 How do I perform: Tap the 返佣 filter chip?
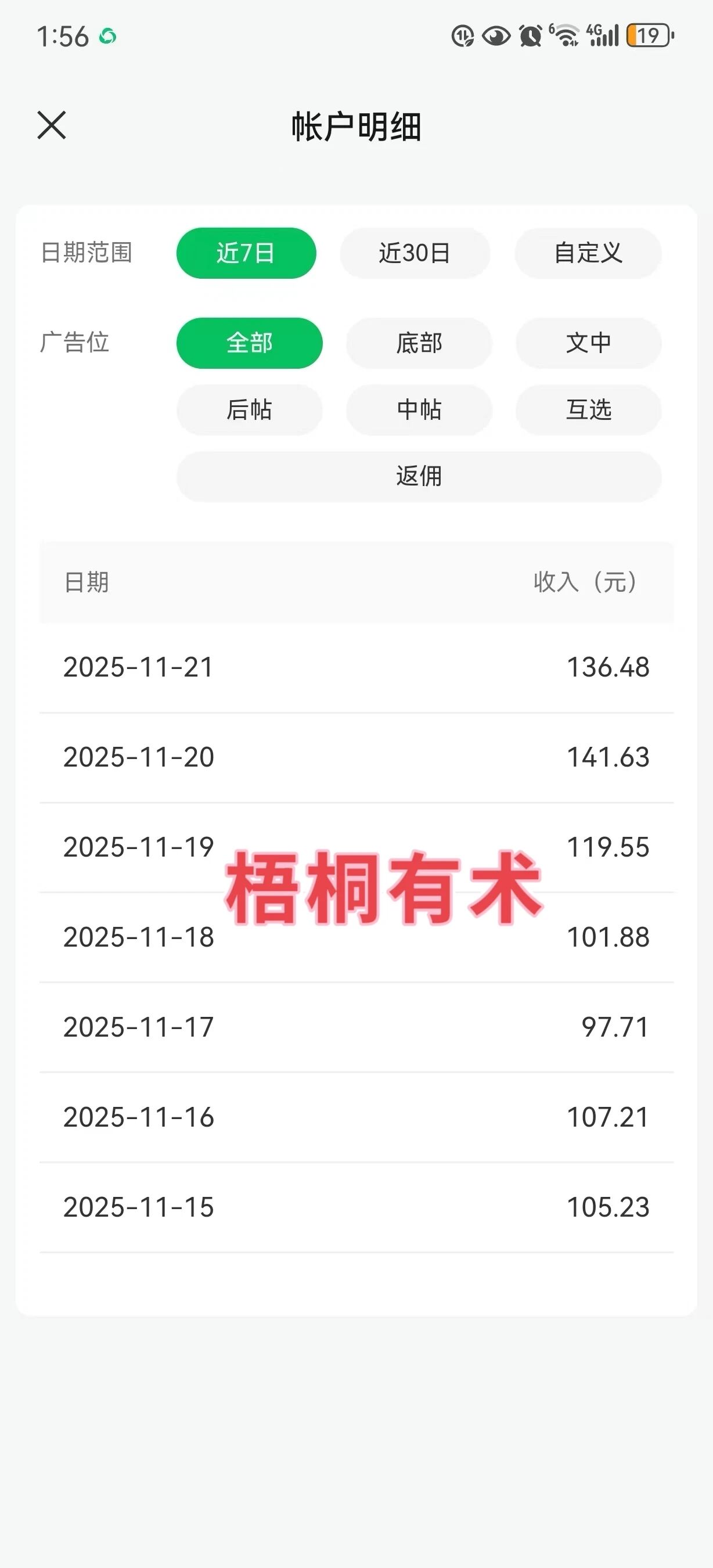[419, 476]
